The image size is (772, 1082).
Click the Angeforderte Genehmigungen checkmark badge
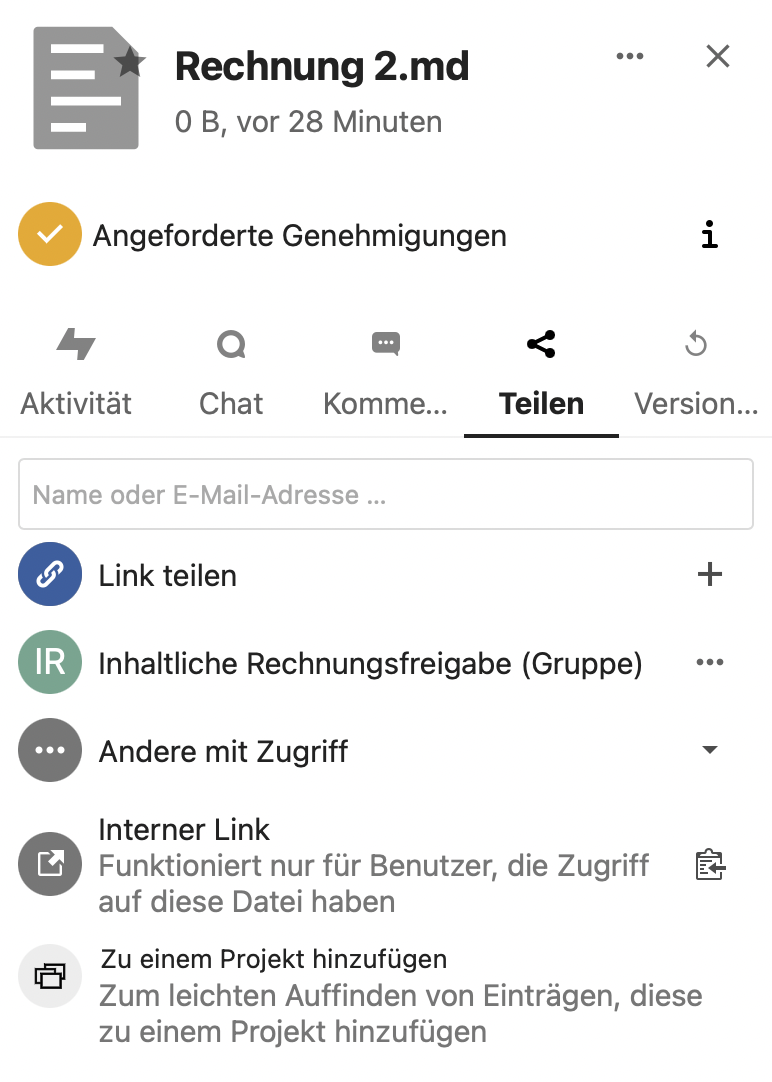click(49, 234)
